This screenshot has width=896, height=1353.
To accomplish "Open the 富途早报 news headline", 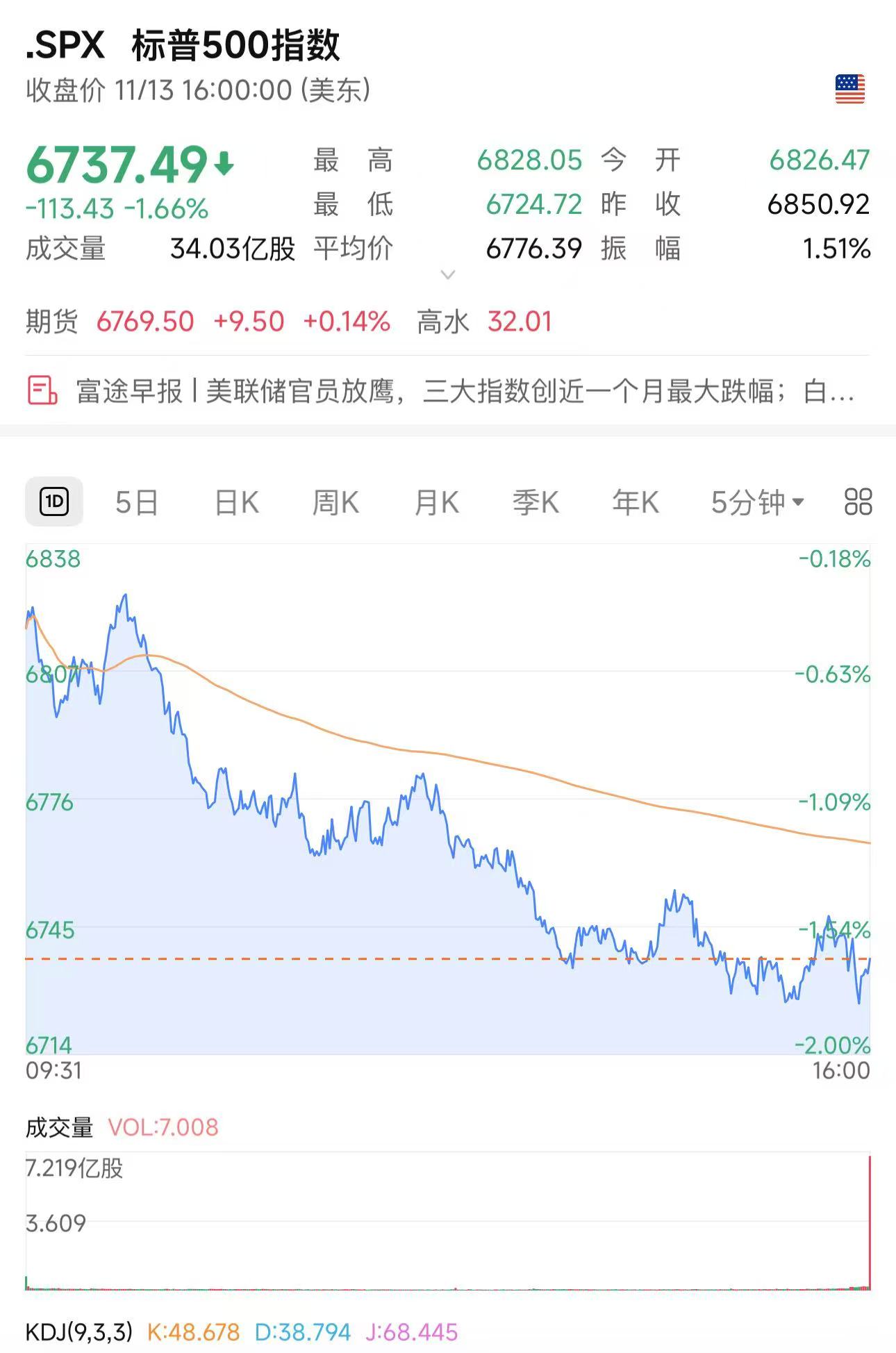I will click(x=464, y=391).
